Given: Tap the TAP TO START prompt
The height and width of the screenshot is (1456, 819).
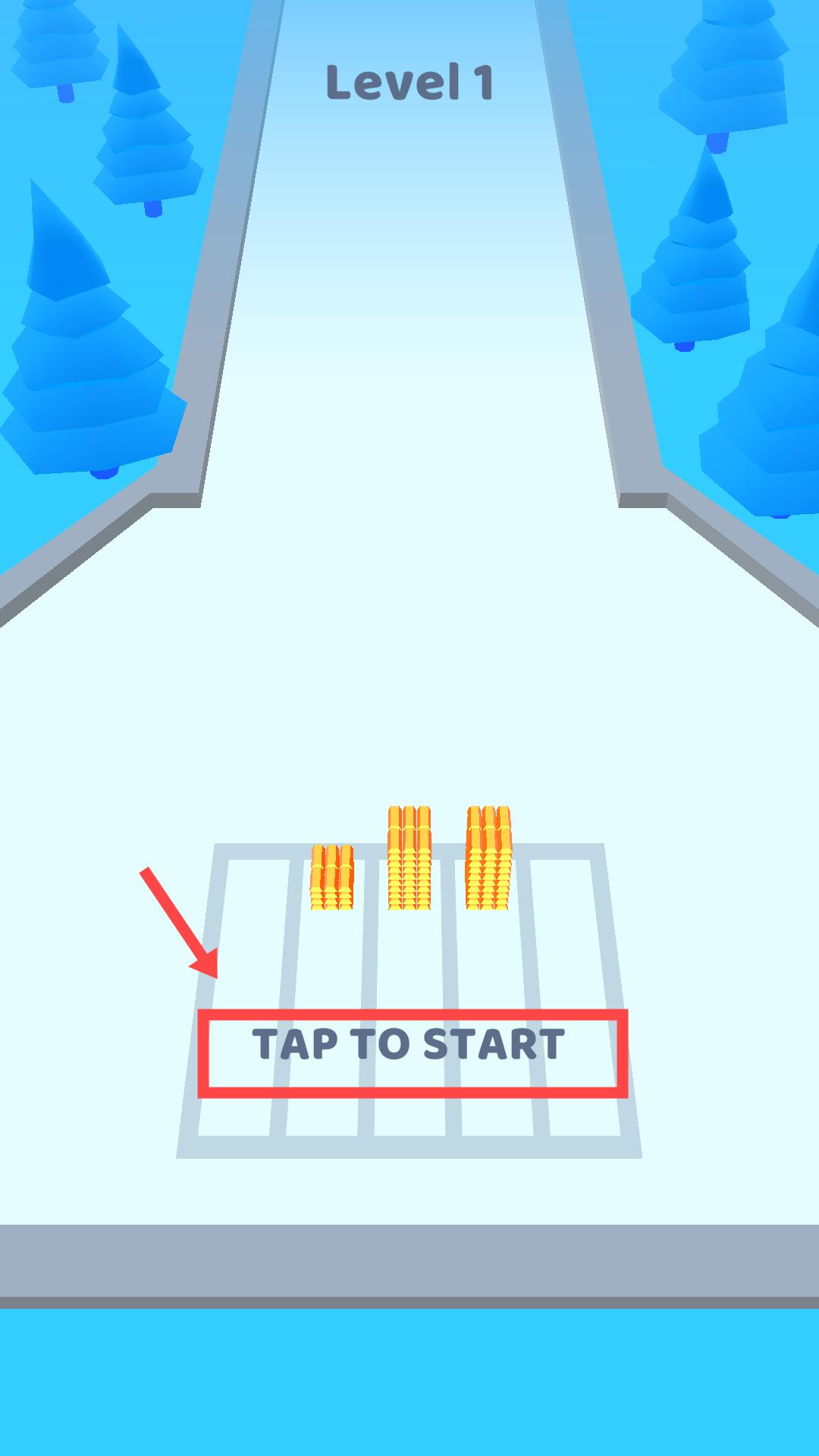Looking at the screenshot, I should coord(409,1044).
